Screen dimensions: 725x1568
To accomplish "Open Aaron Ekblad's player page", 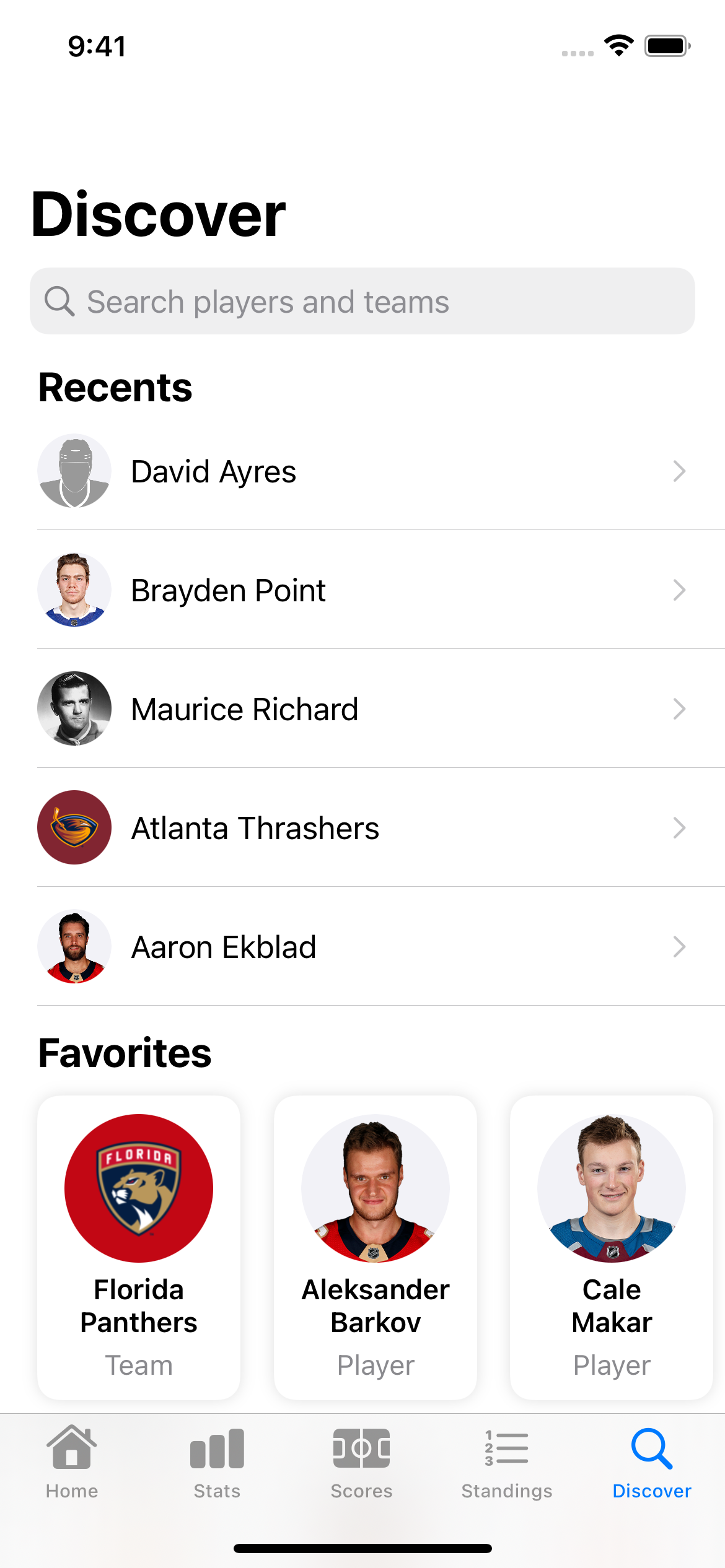I will coord(362,947).
